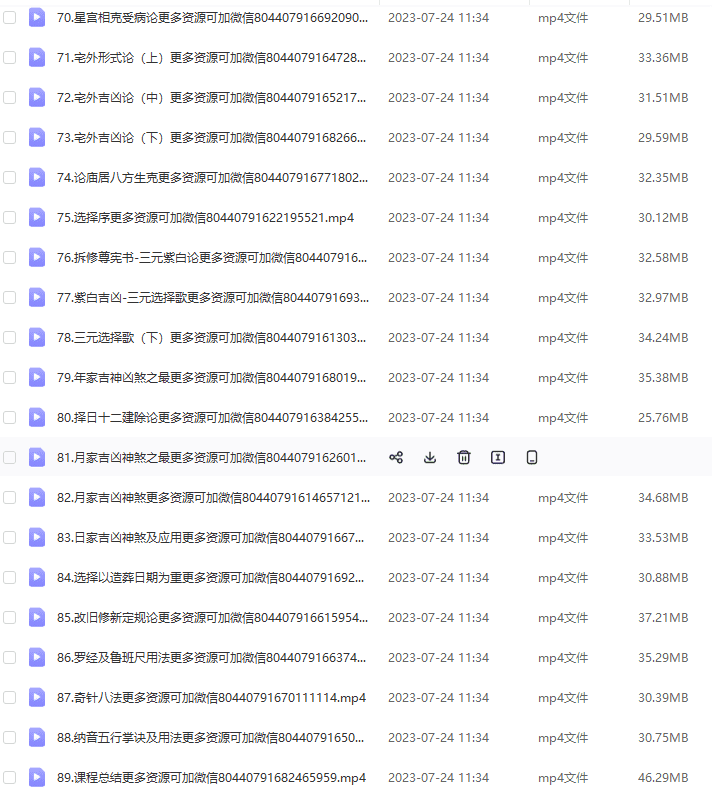712x792 pixels.
Task: Delete file 81.月家吉凶神煞之最
Action: [x=464, y=458]
